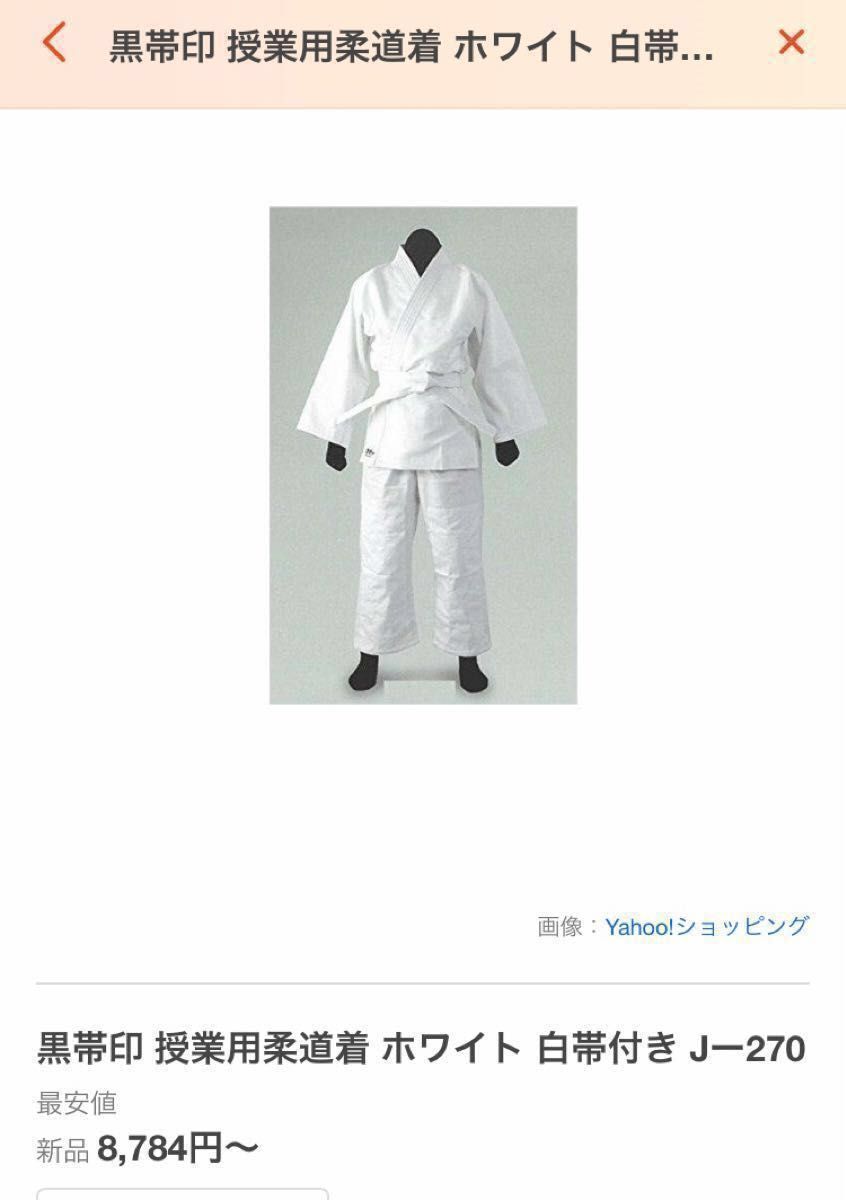This screenshot has width=846, height=1200.
Task: Open the Yahoo!ショッピング image source link
Action: coord(706,926)
